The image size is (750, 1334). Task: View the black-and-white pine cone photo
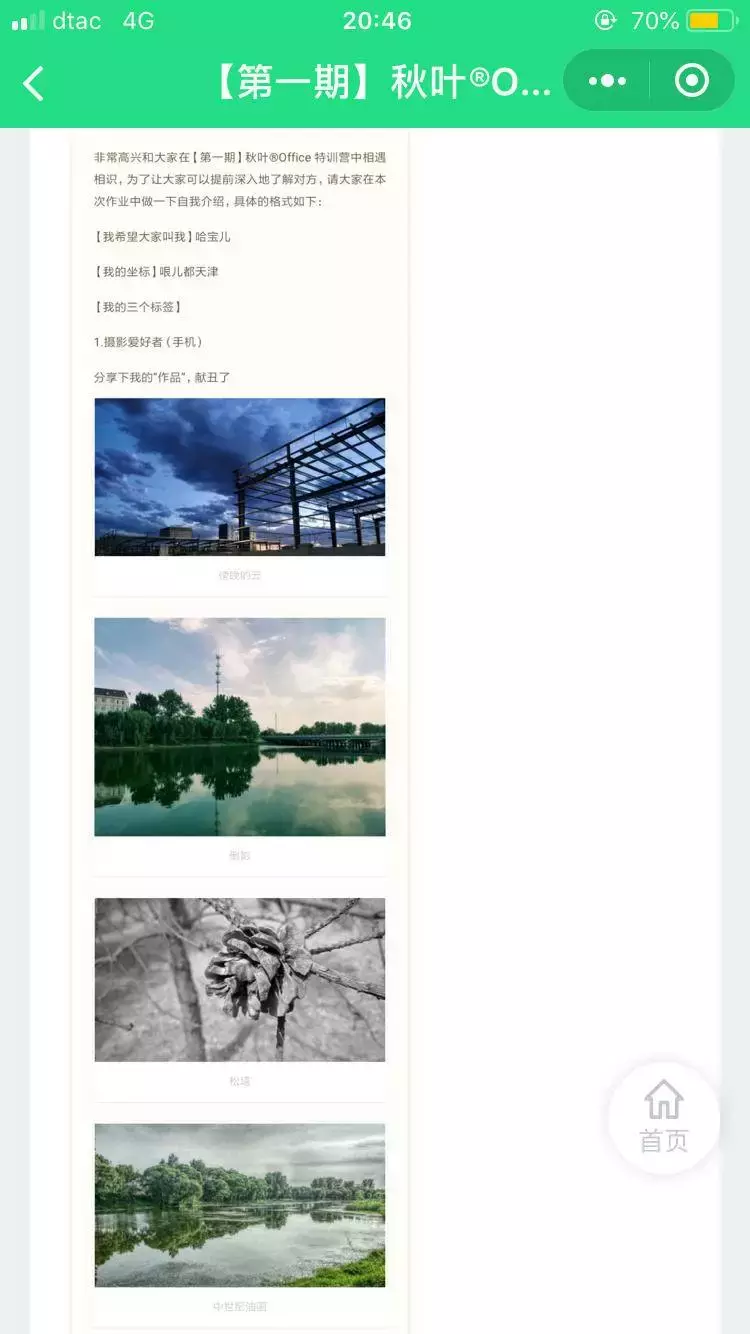(x=240, y=980)
